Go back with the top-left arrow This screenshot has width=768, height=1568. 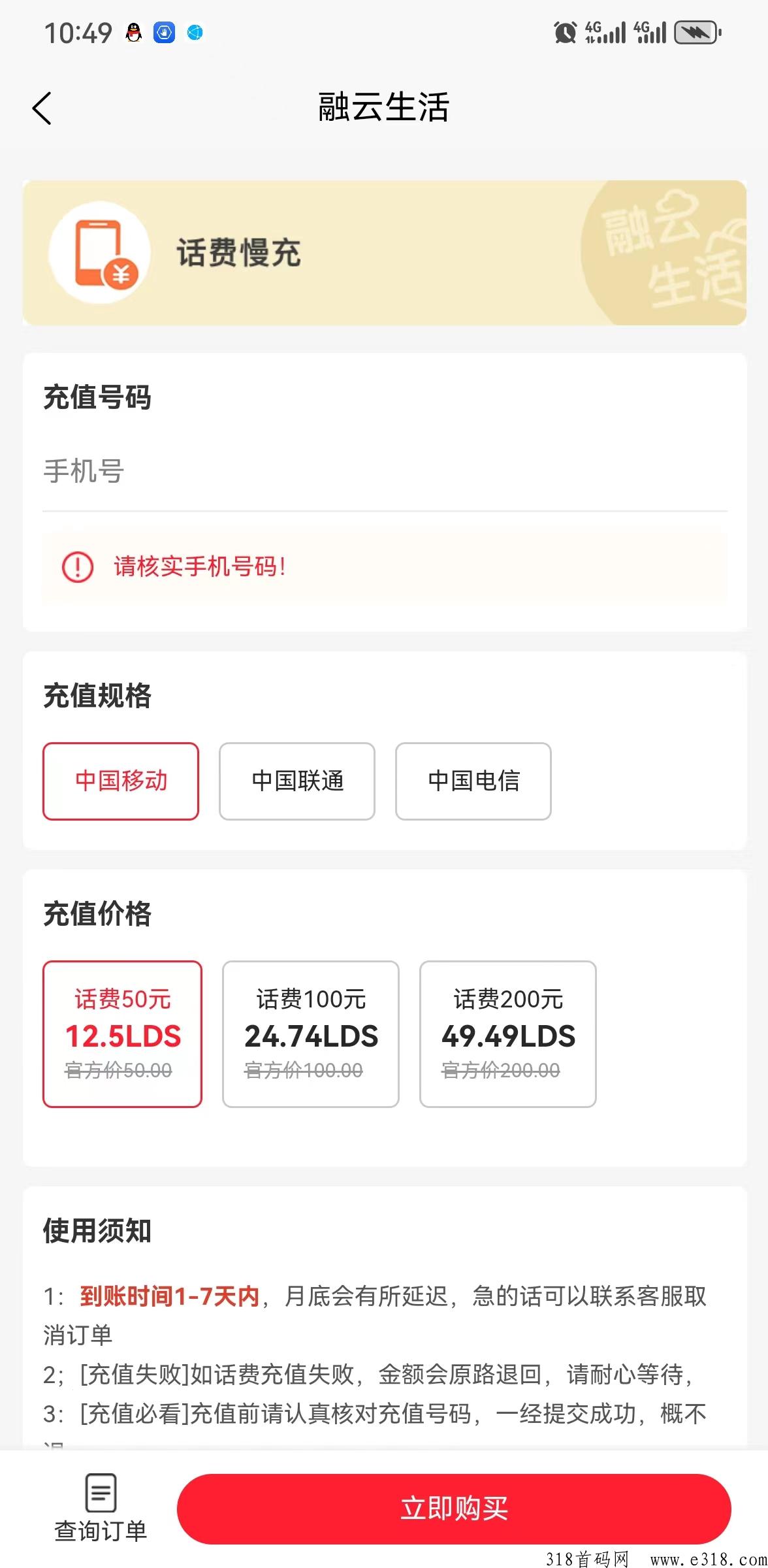click(x=42, y=108)
